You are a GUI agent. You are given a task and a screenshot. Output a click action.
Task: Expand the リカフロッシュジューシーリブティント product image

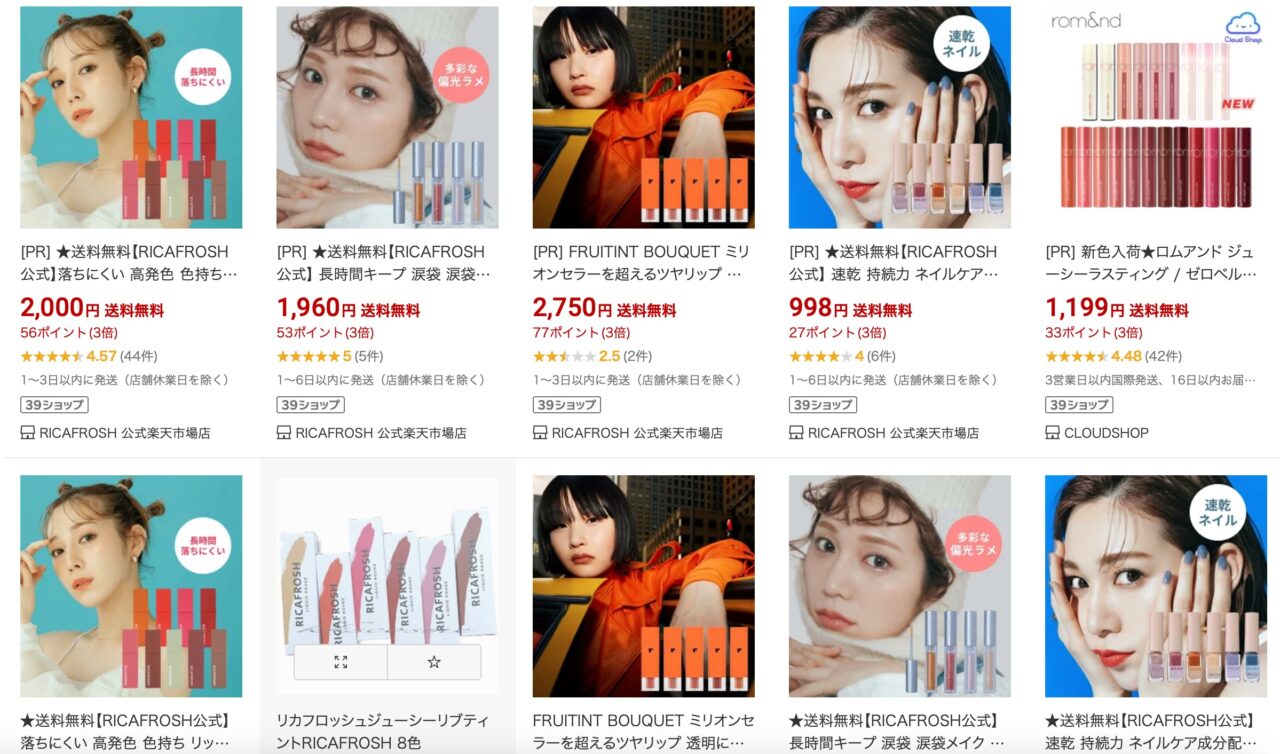[x=340, y=662]
